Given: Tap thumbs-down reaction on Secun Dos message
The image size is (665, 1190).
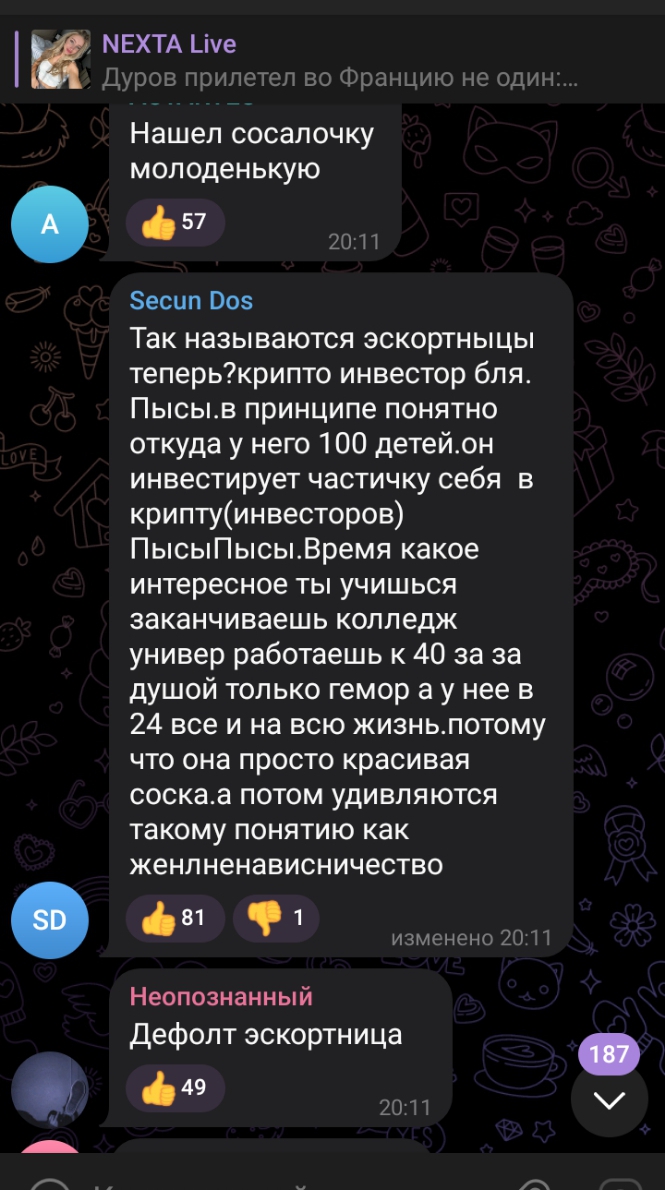Looking at the screenshot, I should point(276,918).
